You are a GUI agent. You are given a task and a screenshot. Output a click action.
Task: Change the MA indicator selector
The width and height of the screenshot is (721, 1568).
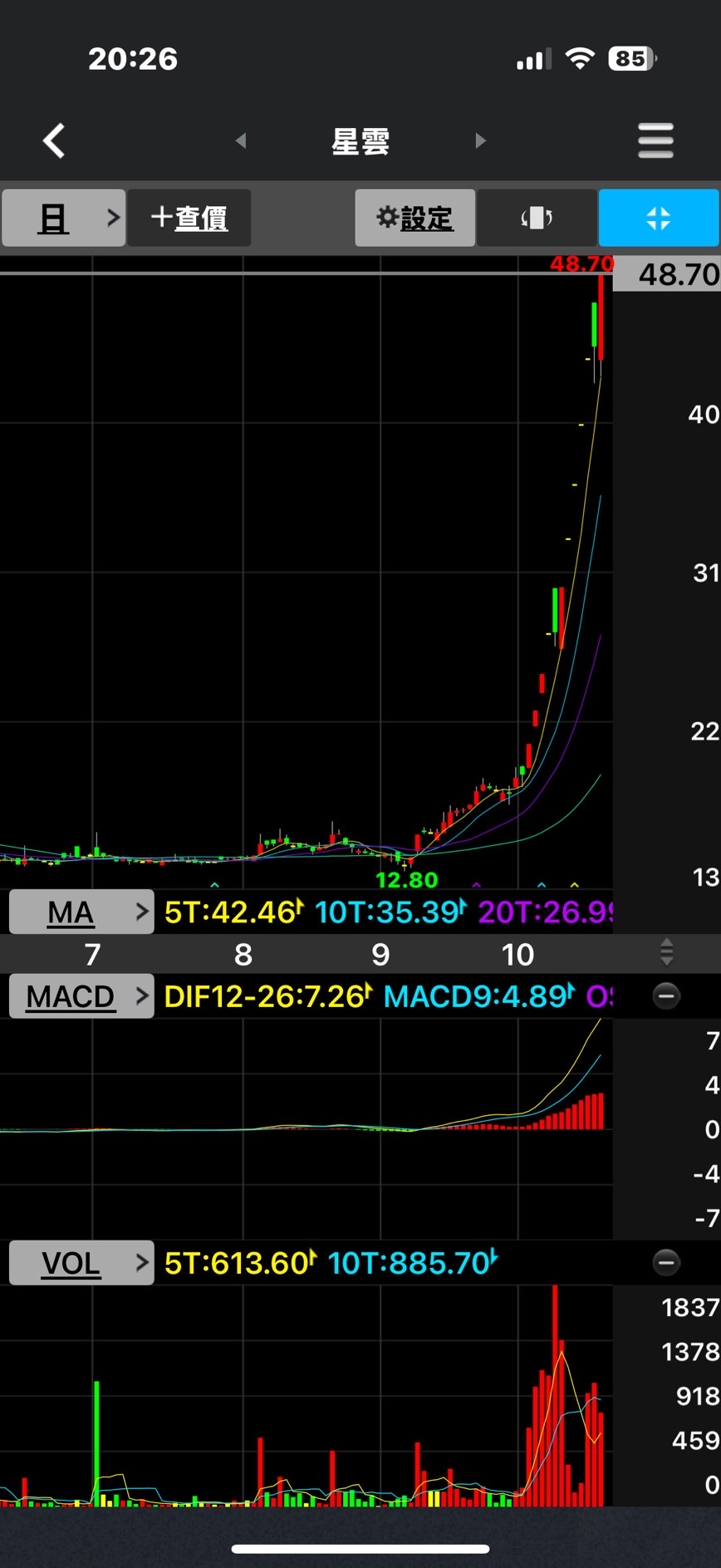pos(81,912)
